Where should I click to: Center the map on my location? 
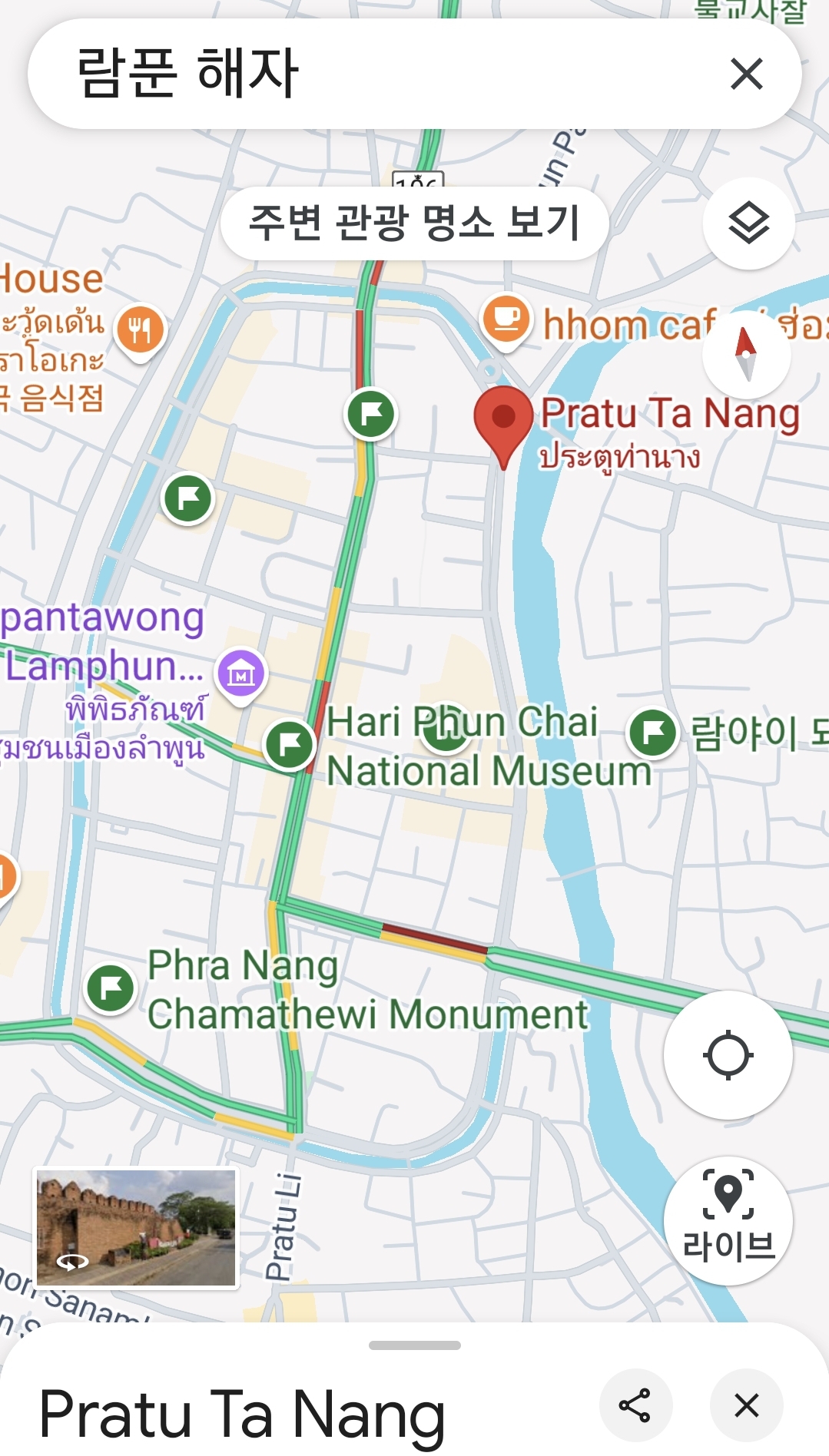pos(728,1055)
